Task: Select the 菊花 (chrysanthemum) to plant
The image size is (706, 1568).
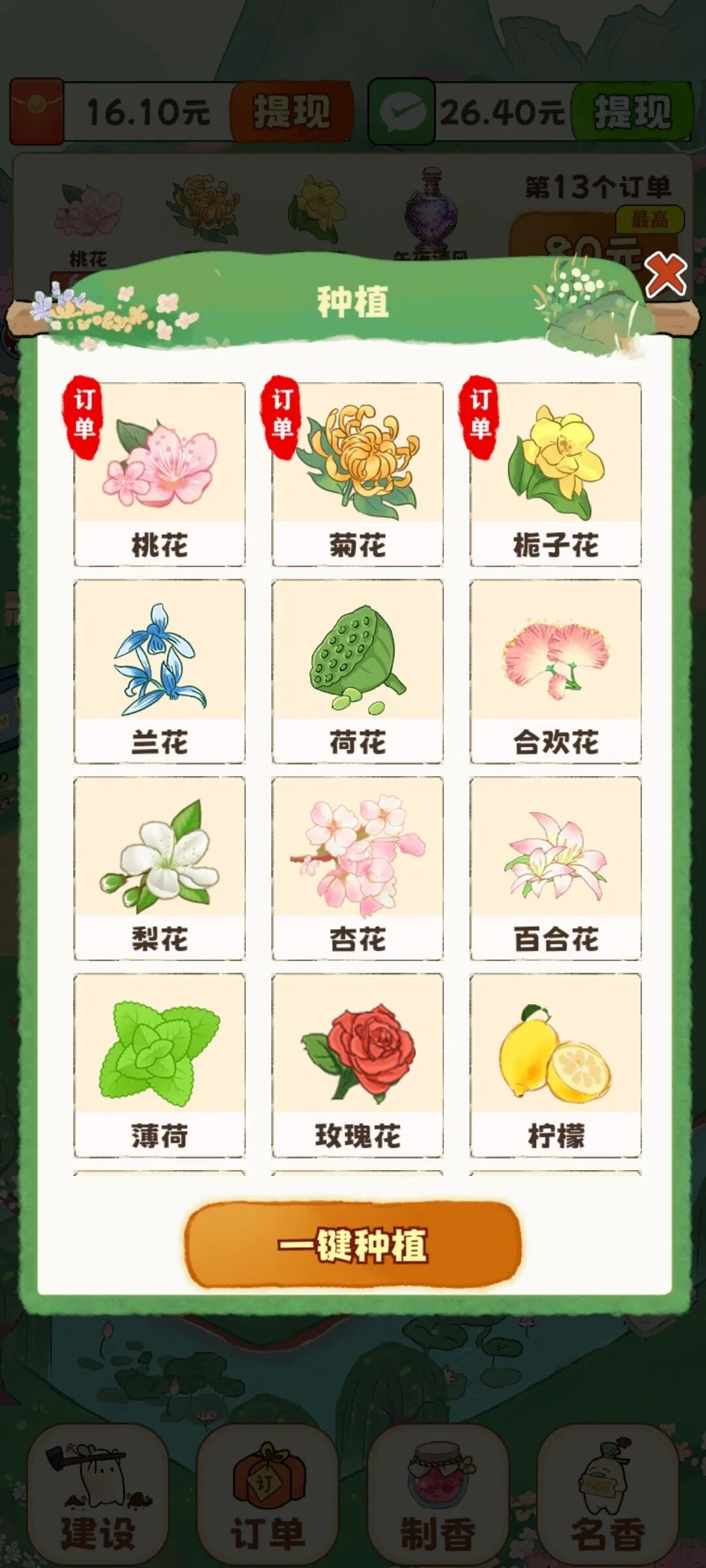Action: (356, 470)
